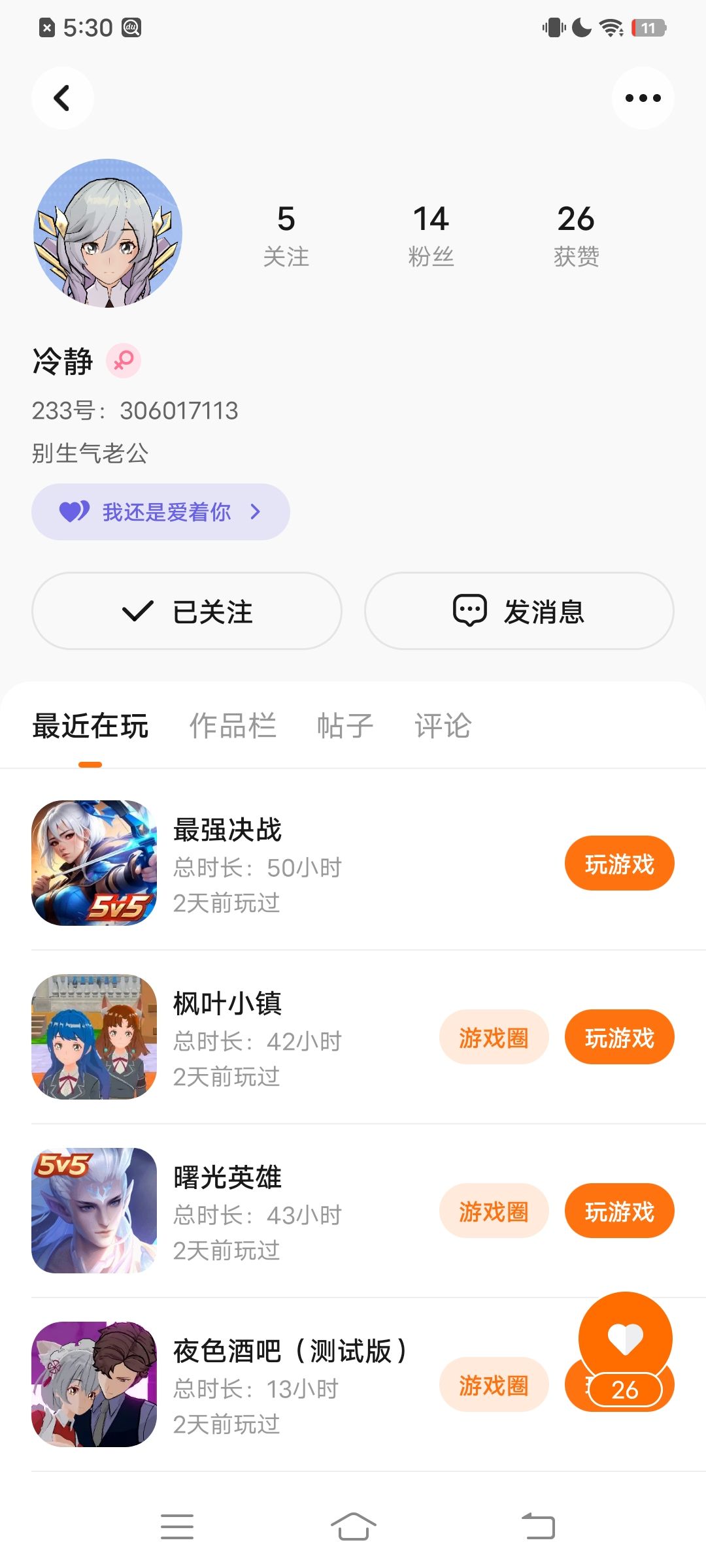The height and width of the screenshot is (1568, 706).
Task: Go back using the top-left arrow
Action: tap(62, 98)
